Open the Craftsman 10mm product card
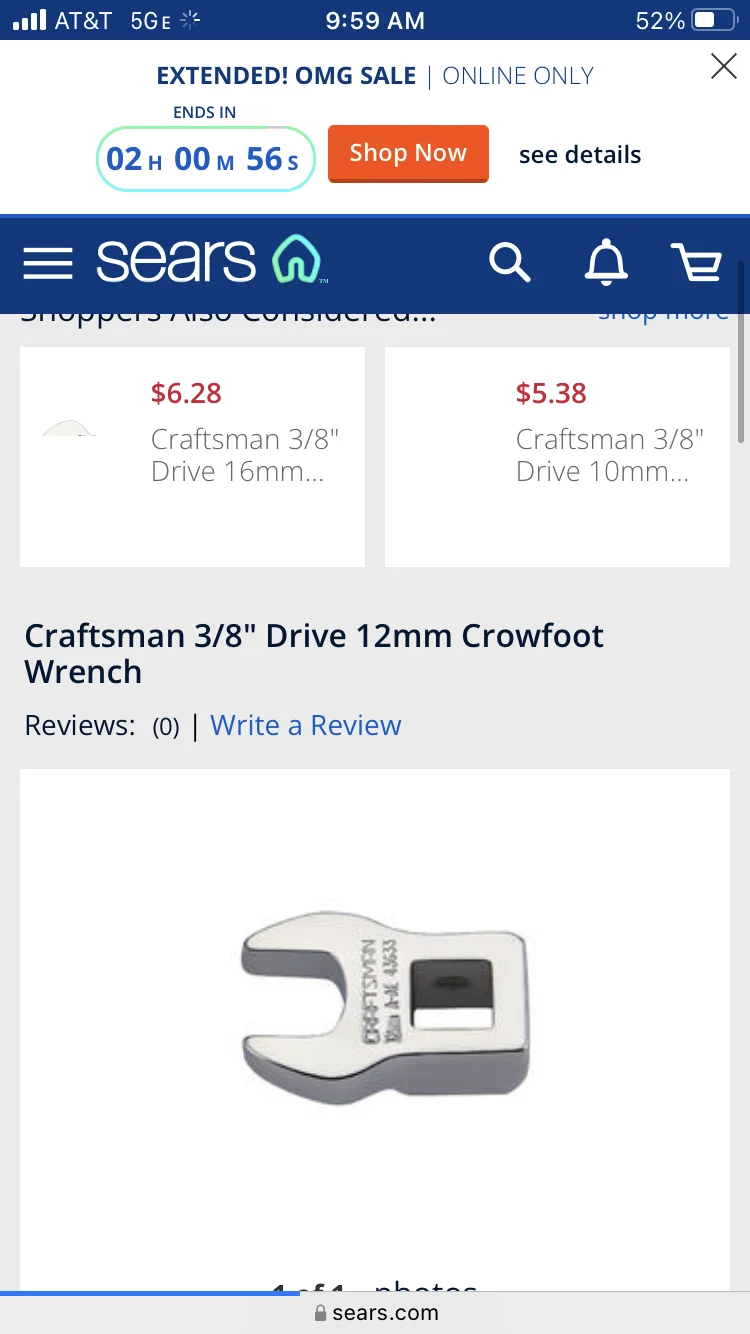 coord(557,456)
